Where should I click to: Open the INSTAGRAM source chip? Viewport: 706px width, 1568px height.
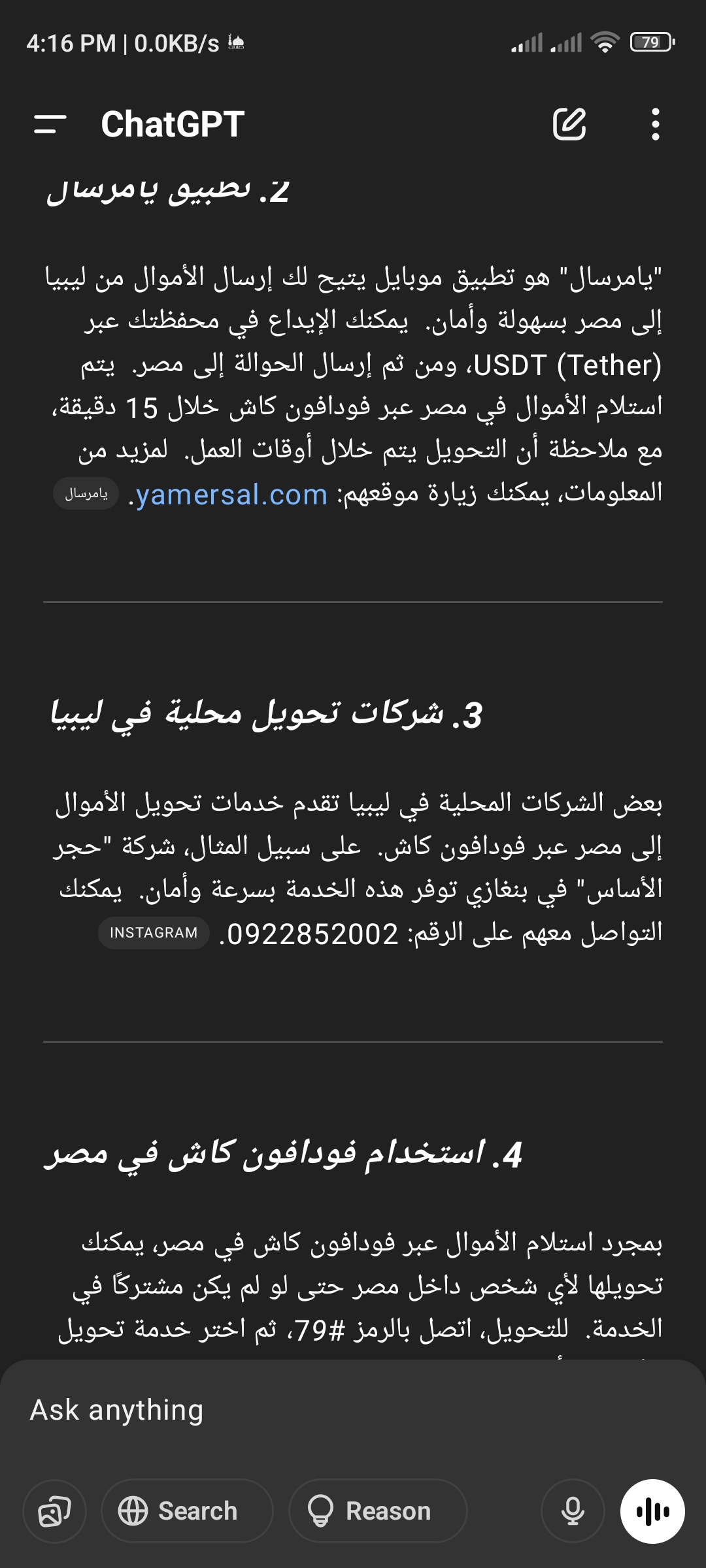[154, 933]
